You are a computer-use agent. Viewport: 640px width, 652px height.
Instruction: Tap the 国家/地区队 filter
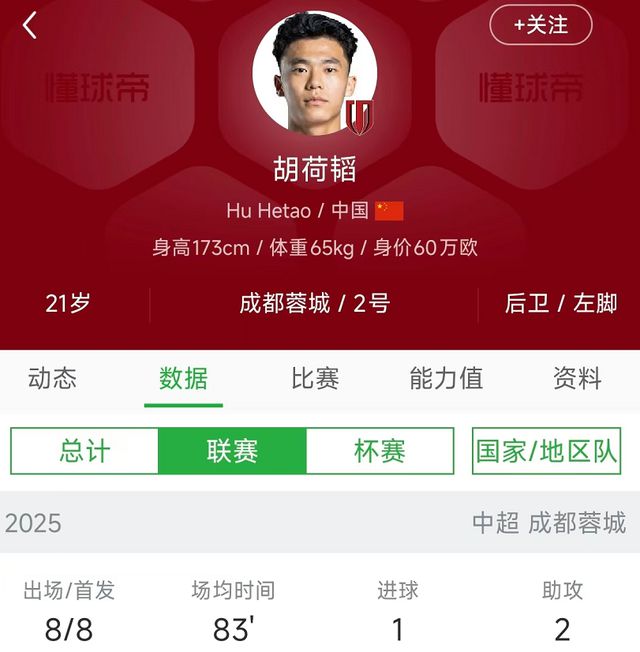[546, 451]
